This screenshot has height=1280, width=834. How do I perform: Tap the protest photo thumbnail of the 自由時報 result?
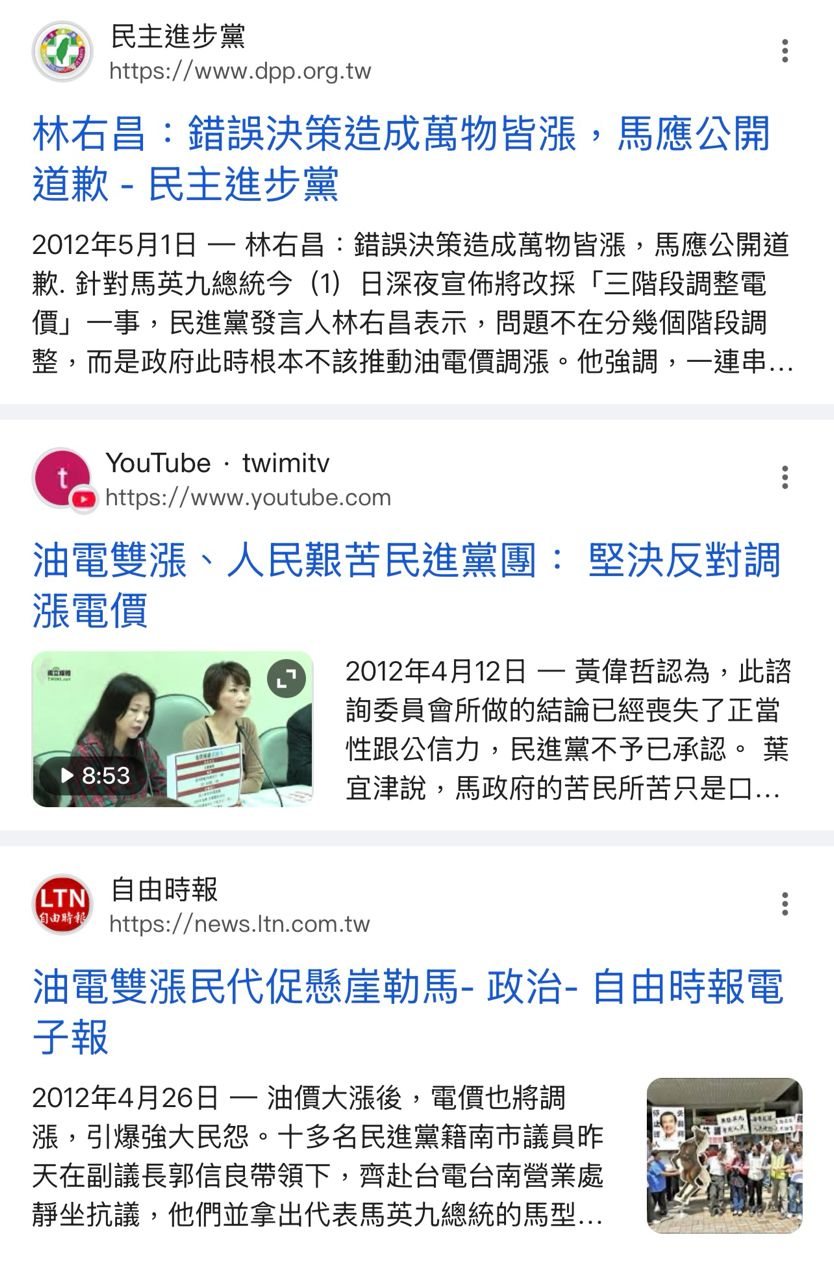(724, 1155)
